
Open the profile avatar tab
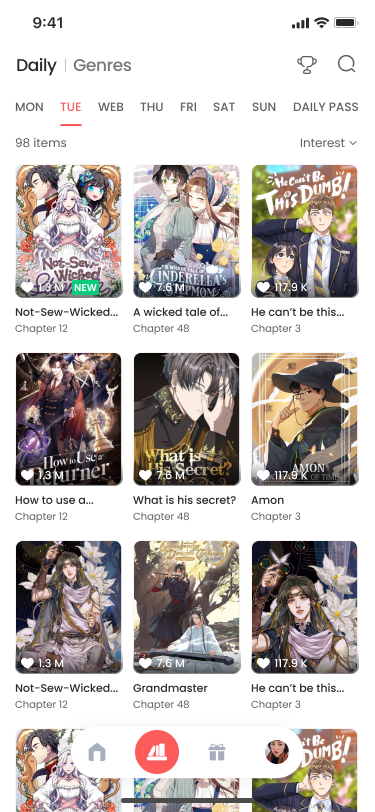click(x=277, y=752)
